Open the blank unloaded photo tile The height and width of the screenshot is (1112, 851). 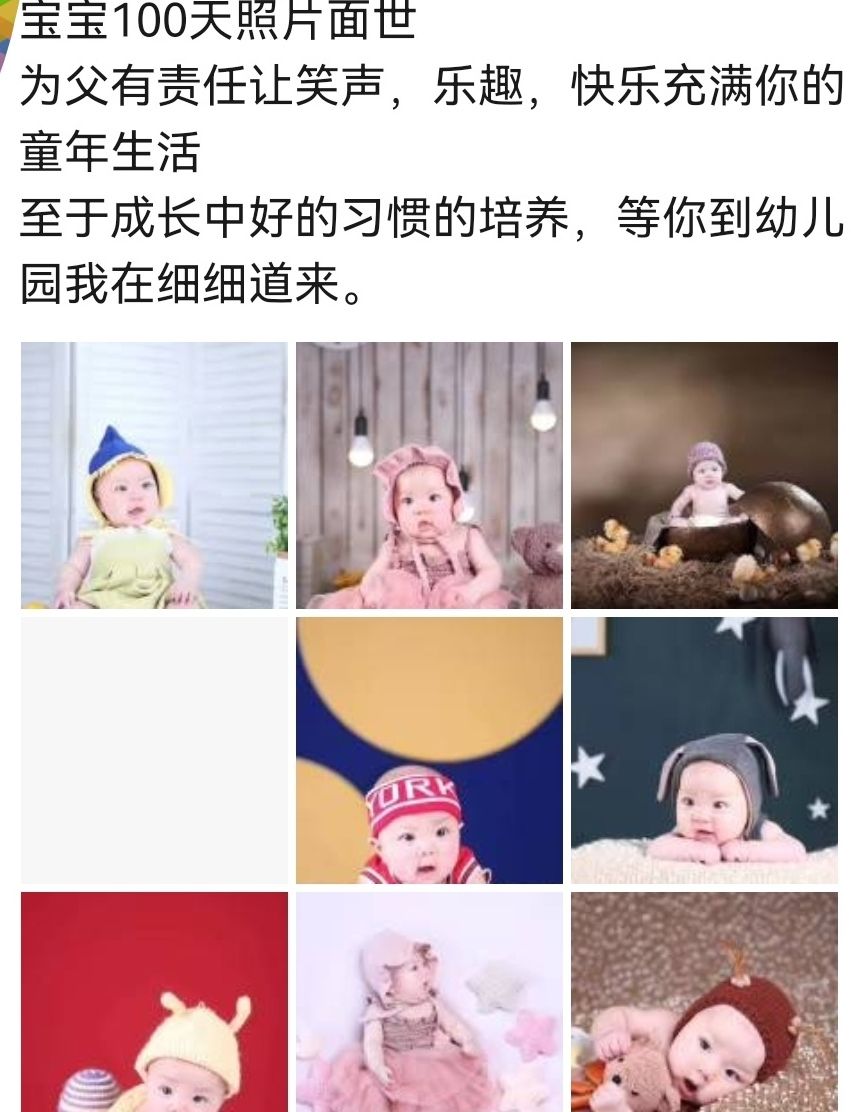pyautogui.click(x=154, y=750)
